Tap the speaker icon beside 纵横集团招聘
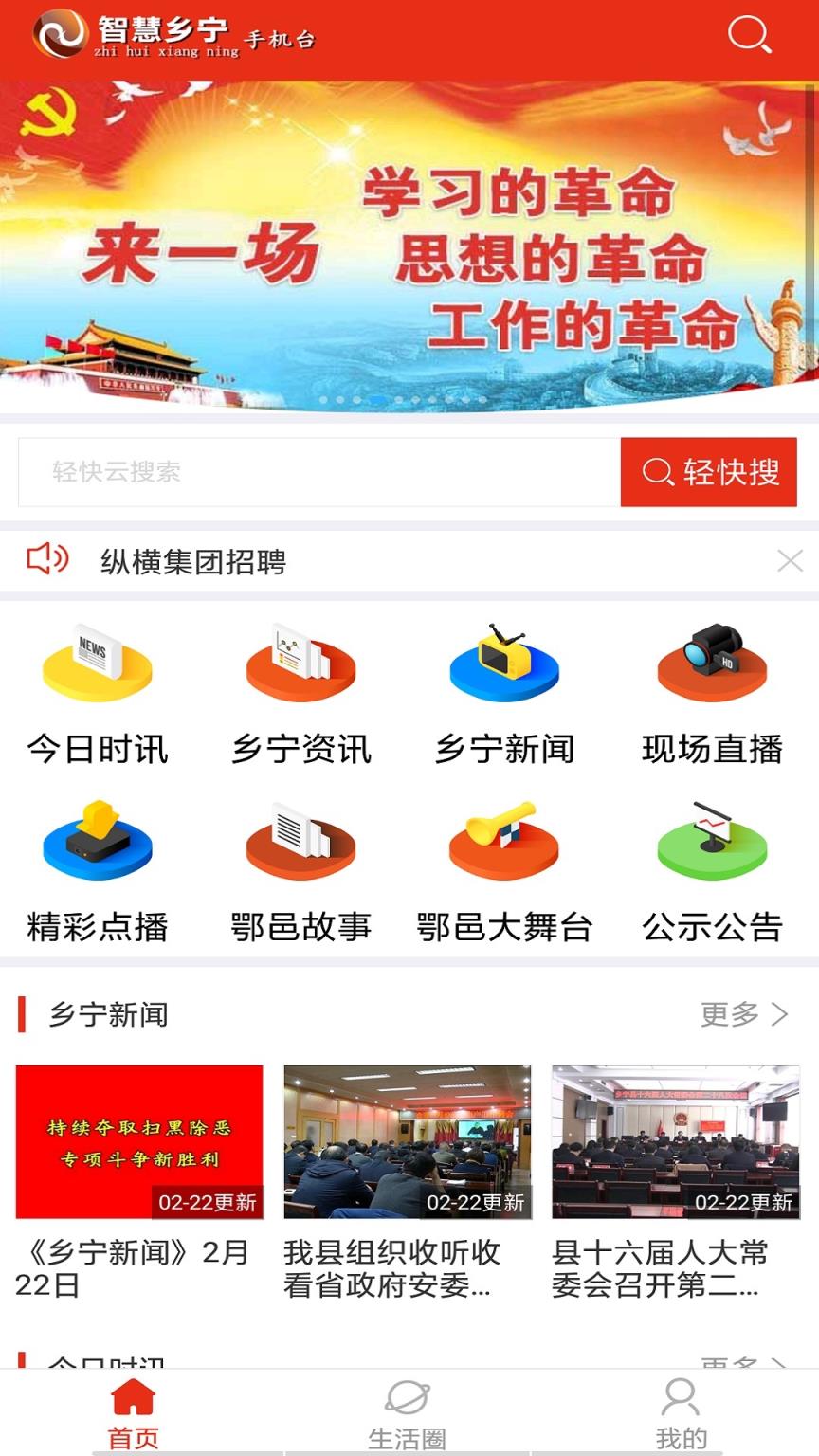This screenshot has width=819, height=1456. [x=45, y=559]
